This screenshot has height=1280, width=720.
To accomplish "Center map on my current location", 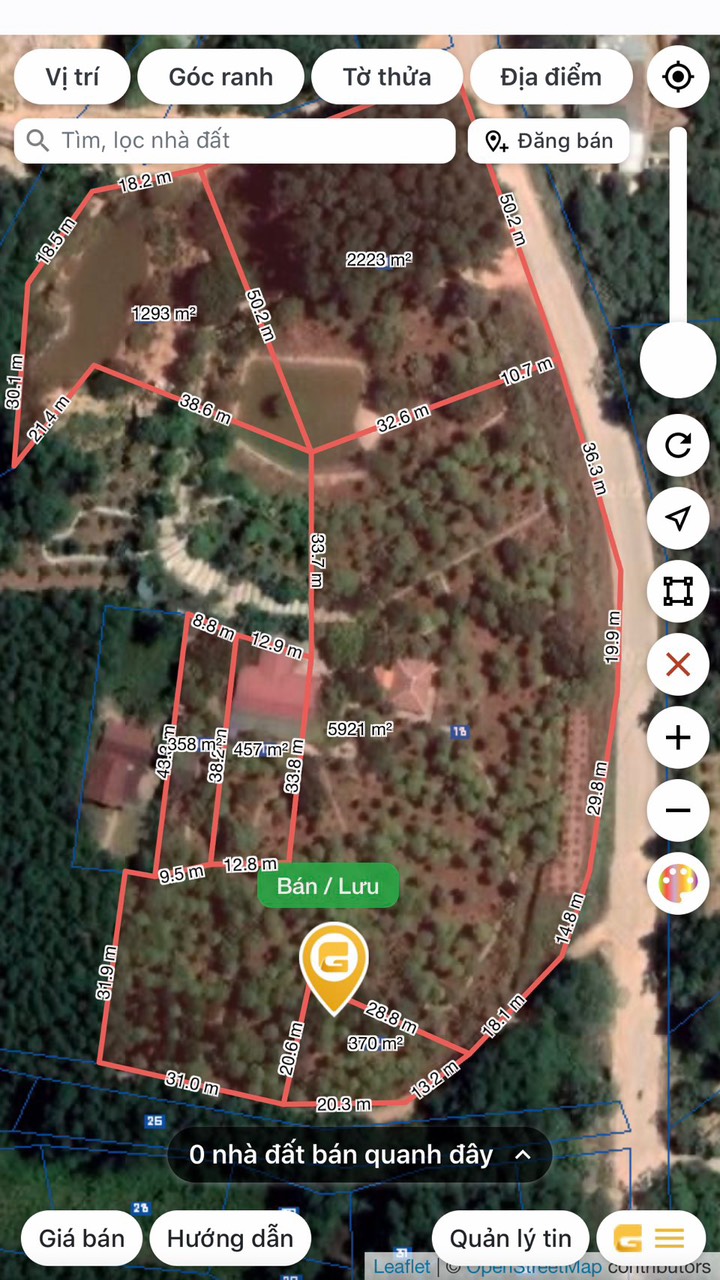I will [x=678, y=77].
